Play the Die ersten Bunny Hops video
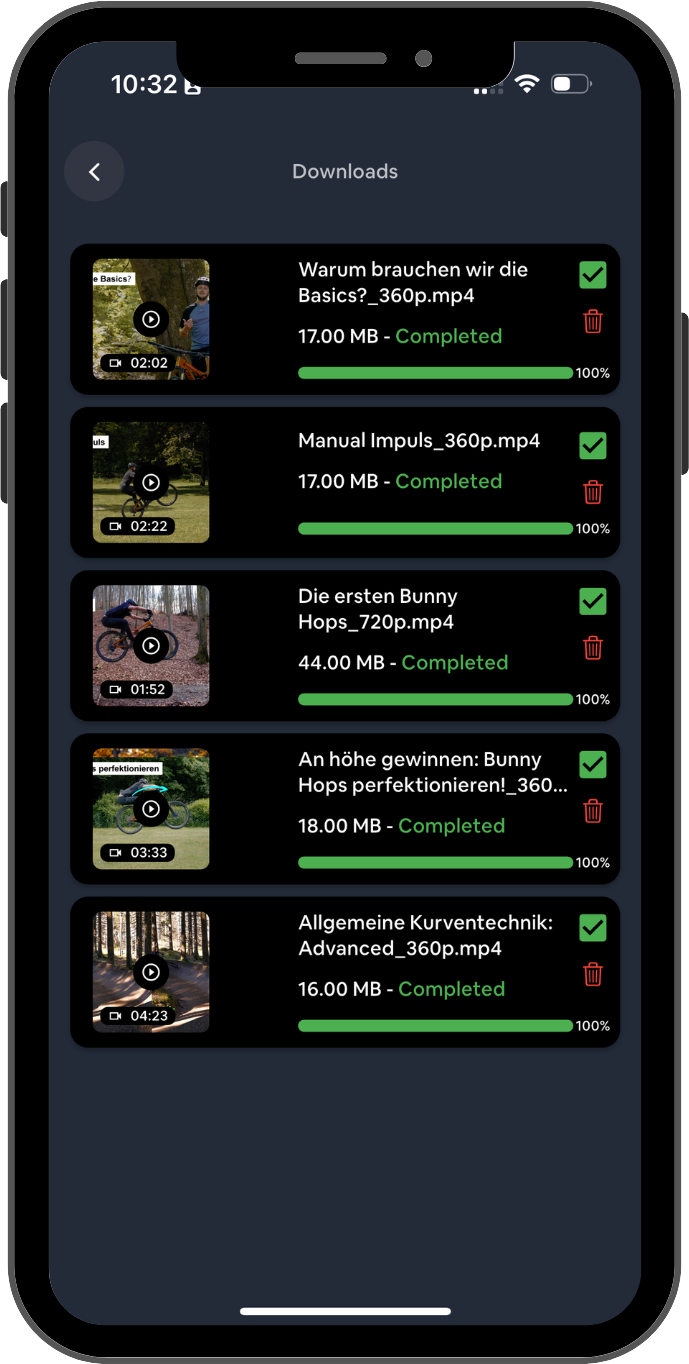The image size is (689, 1364). click(151, 645)
